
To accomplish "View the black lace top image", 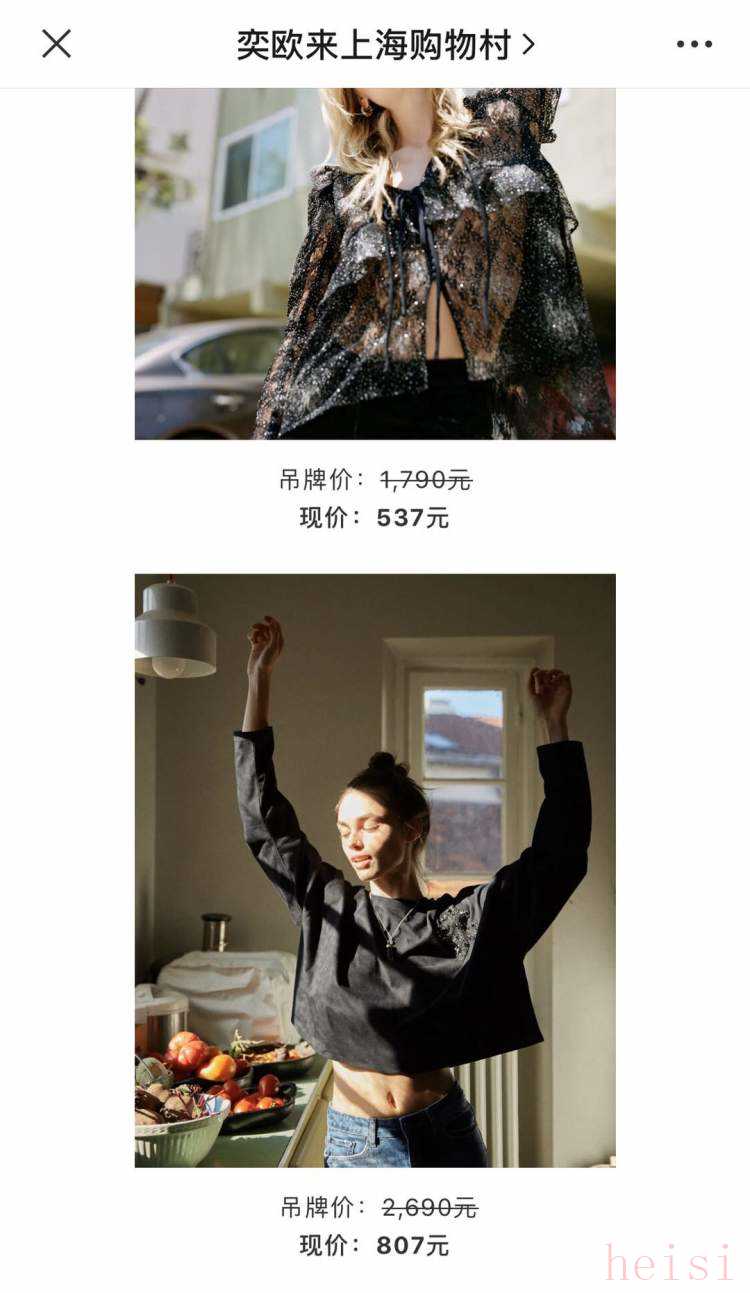I will (x=375, y=264).
